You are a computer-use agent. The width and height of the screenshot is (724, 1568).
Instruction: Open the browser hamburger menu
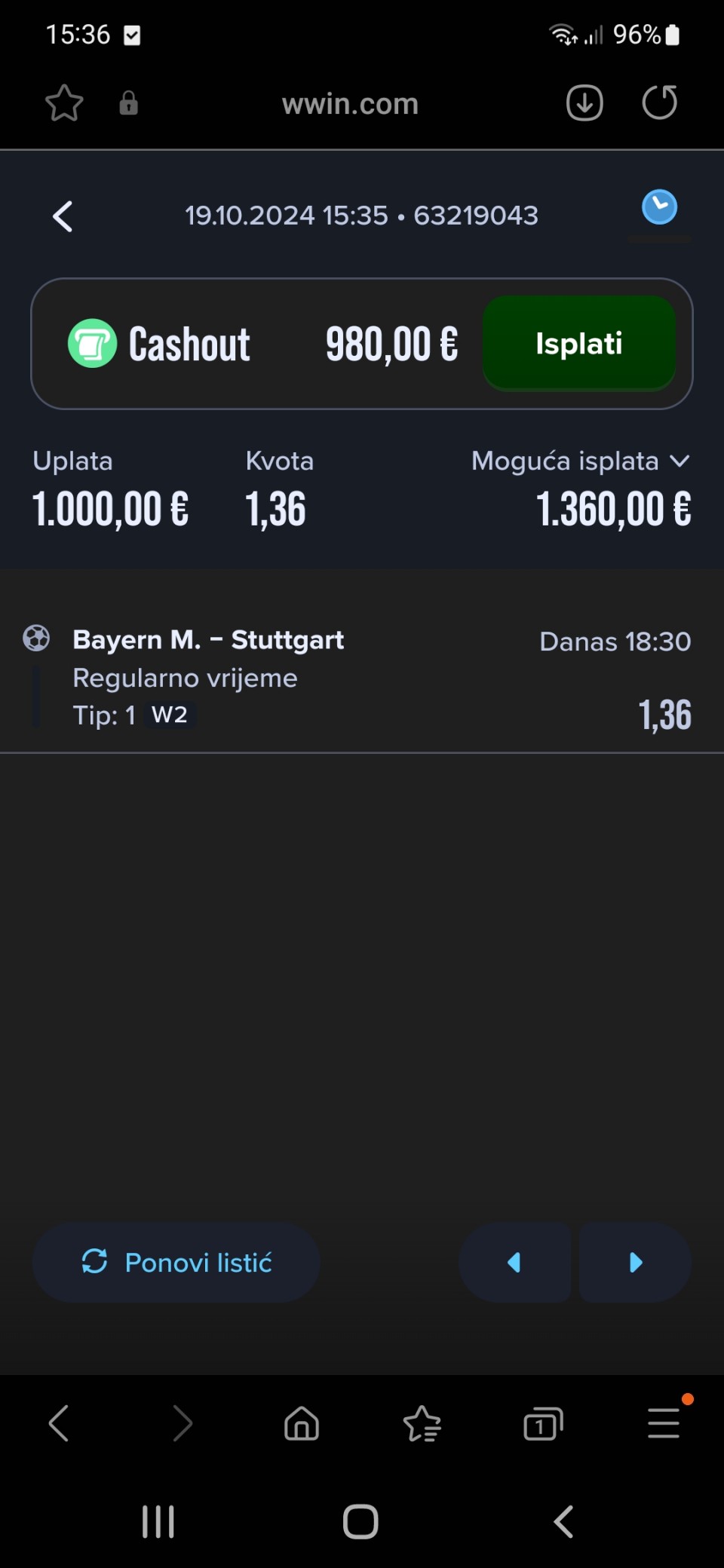pyautogui.click(x=664, y=1423)
